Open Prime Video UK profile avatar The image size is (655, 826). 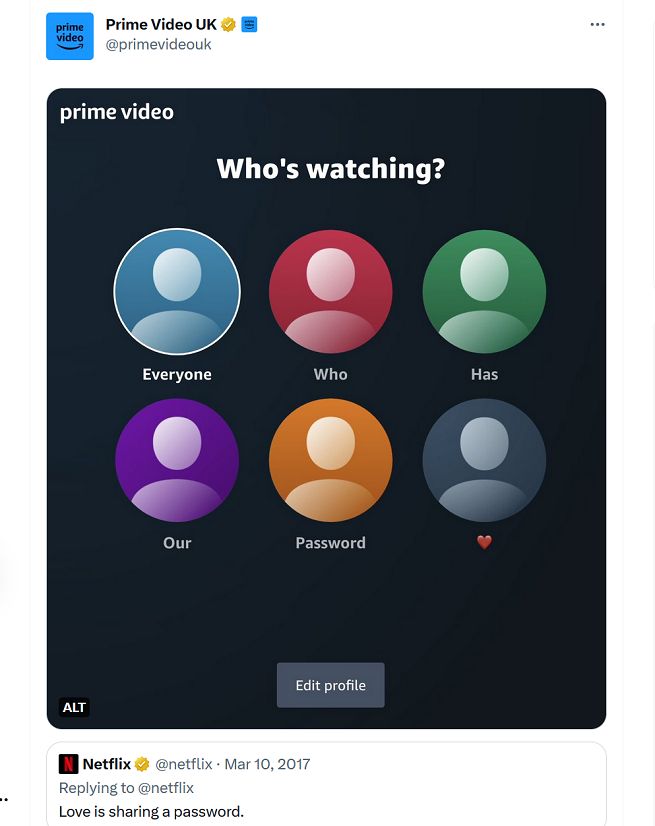[x=70, y=36]
